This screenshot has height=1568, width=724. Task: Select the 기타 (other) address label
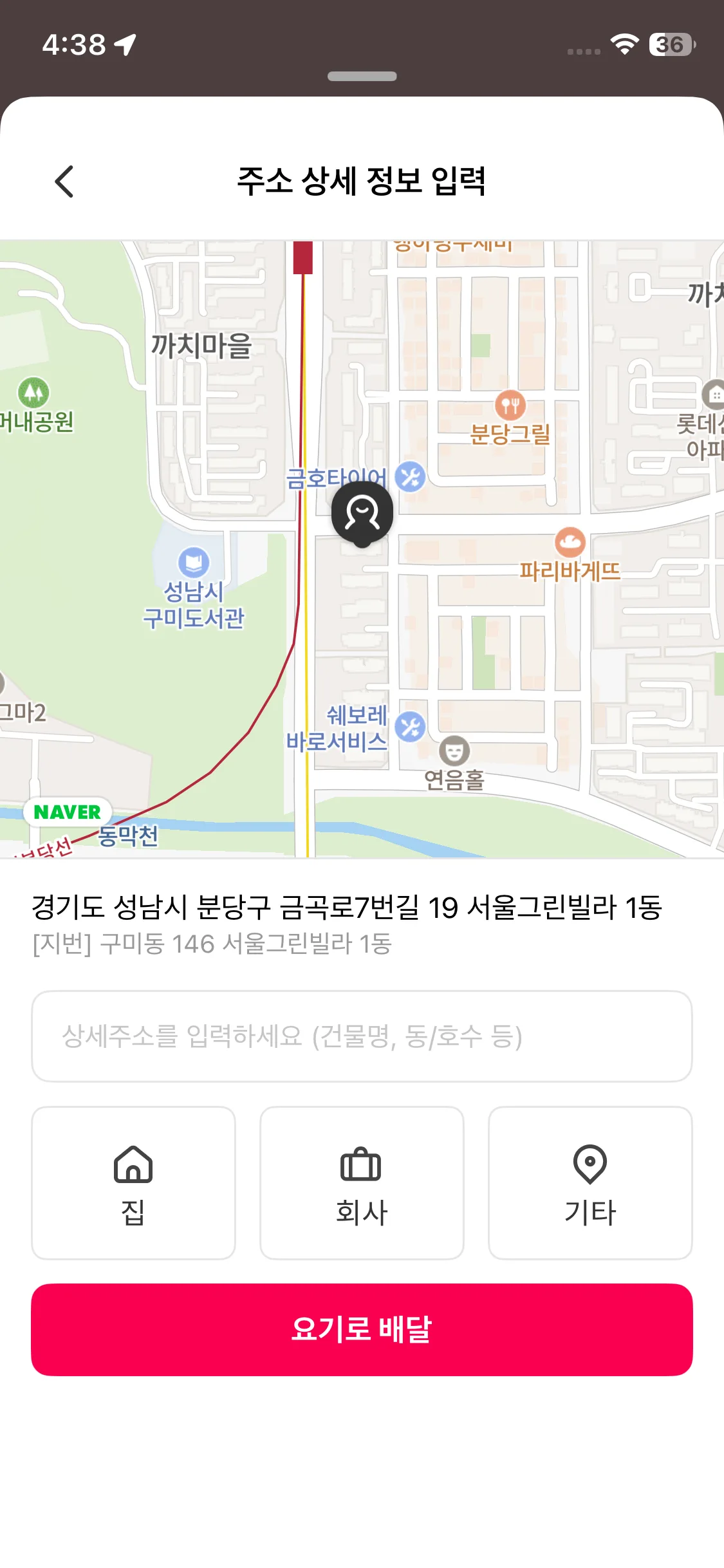click(590, 1183)
